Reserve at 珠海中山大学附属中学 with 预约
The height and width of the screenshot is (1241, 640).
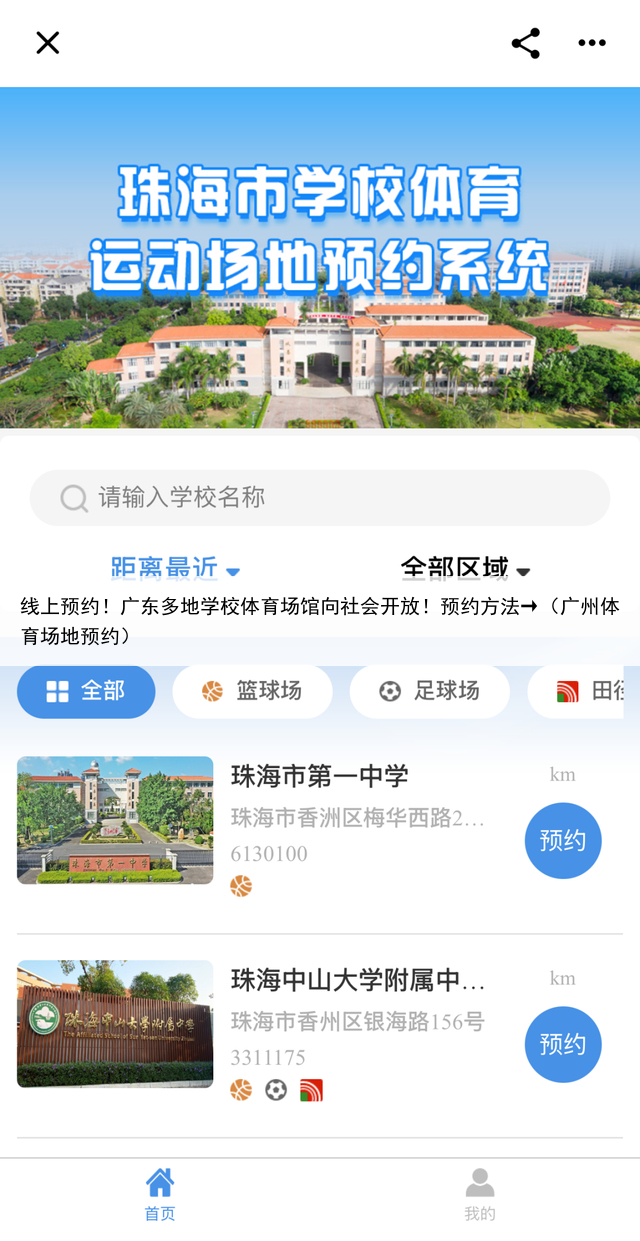pyautogui.click(x=563, y=1045)
